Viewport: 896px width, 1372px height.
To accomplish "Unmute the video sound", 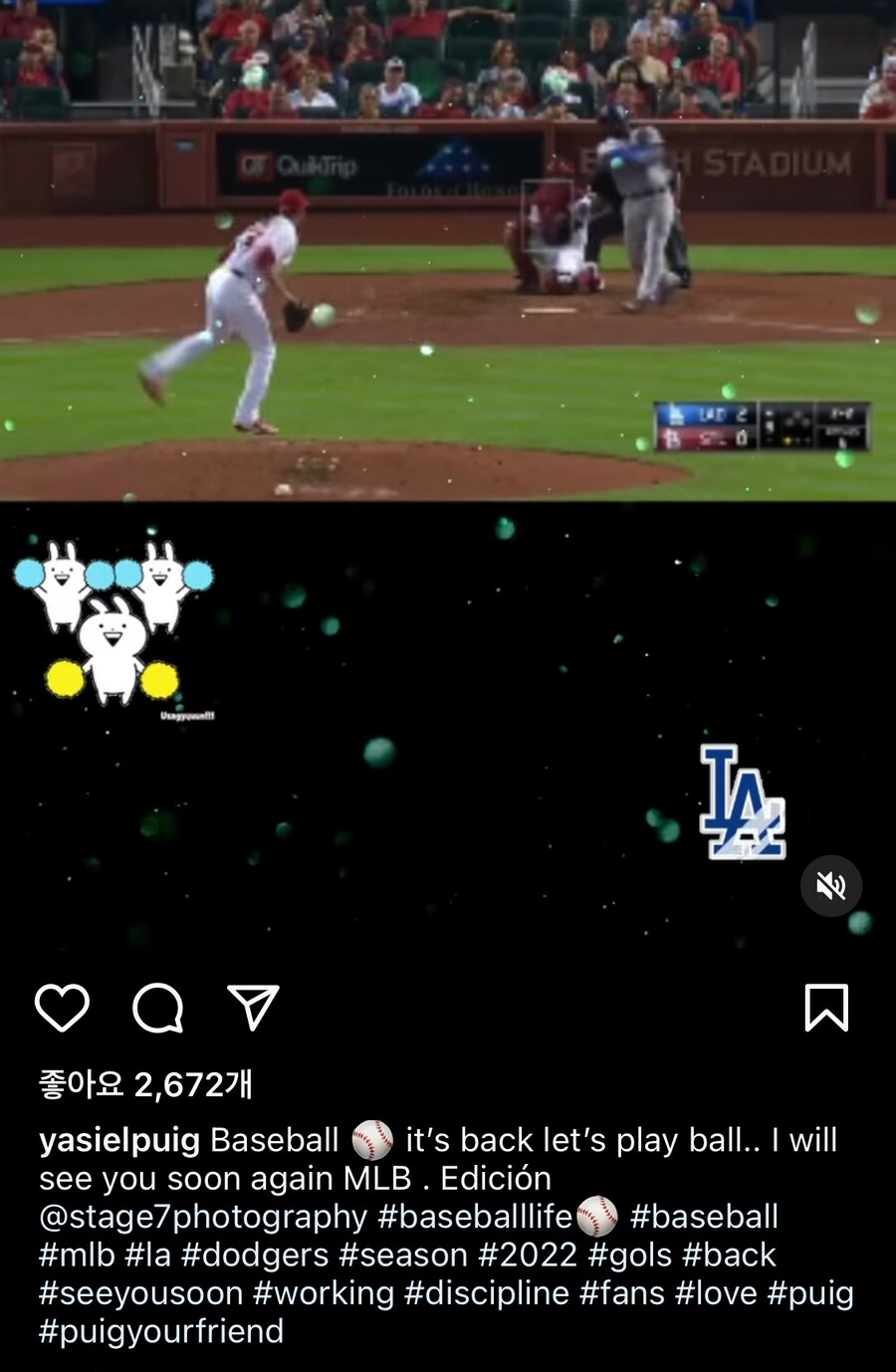I will pyautogui.click(x=831, y=885).
